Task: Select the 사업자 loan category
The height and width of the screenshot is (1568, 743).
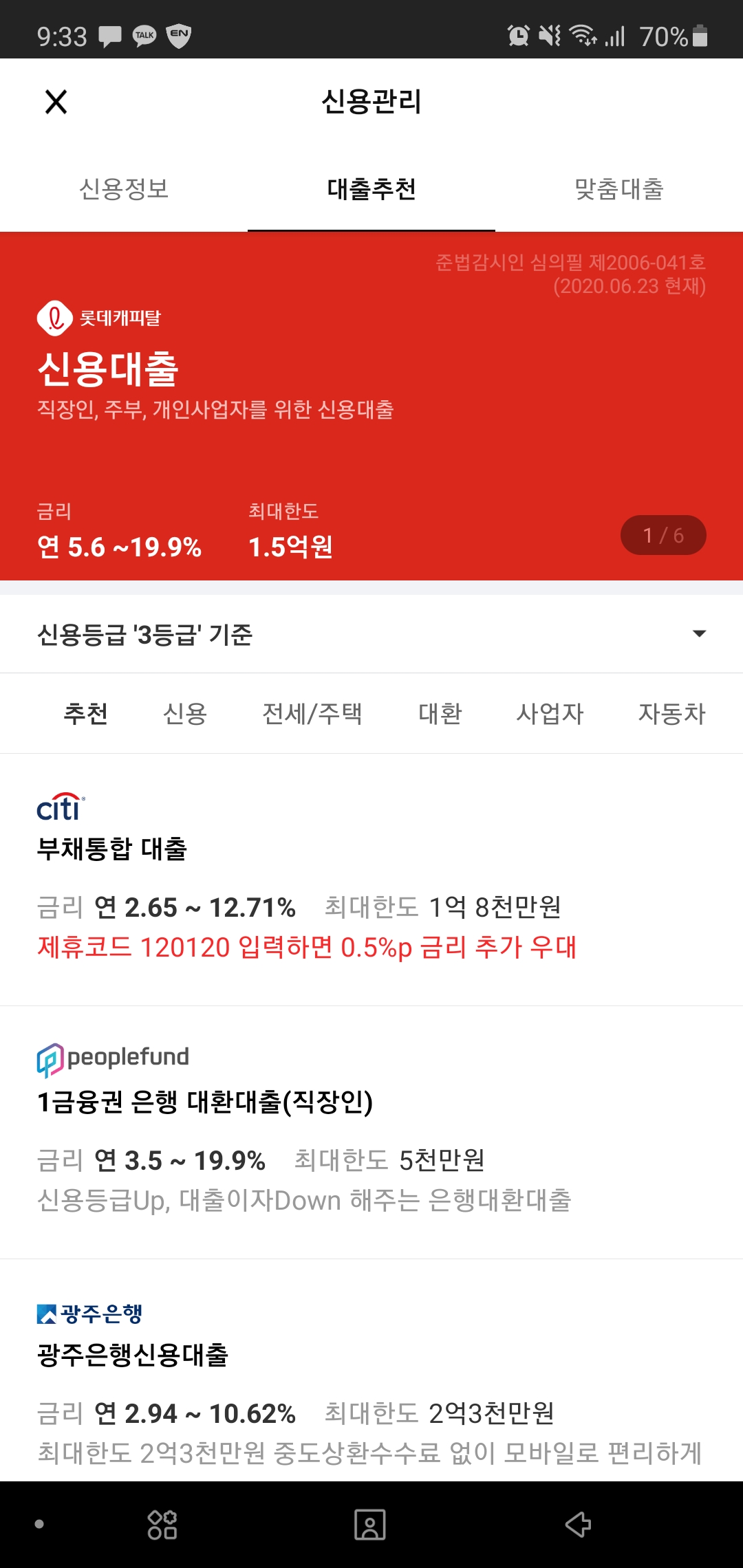Action: tap(549, 713)
